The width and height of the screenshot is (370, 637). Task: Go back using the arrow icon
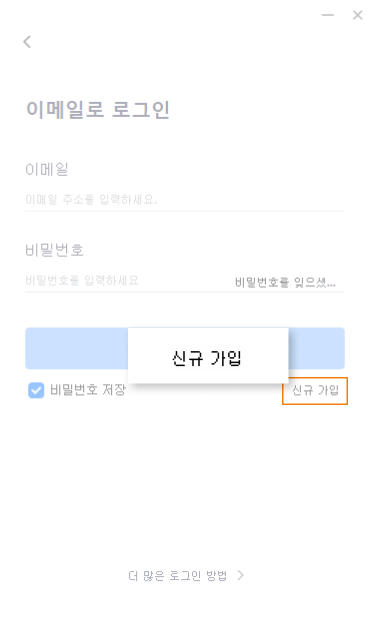coord(27,41)
